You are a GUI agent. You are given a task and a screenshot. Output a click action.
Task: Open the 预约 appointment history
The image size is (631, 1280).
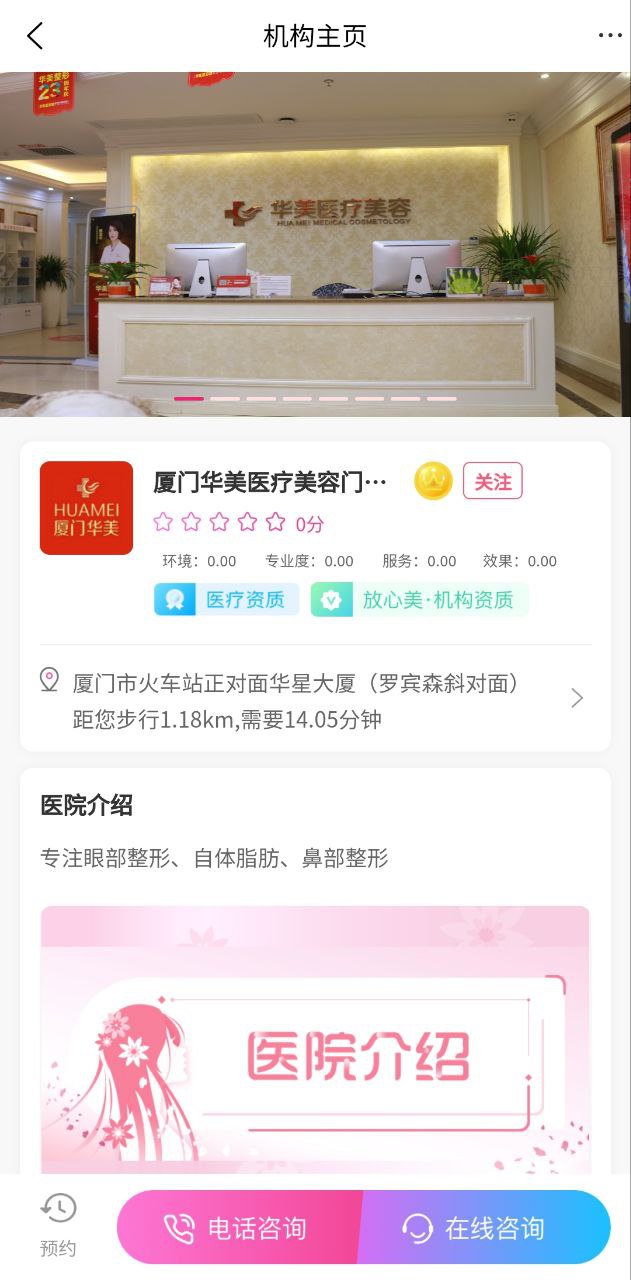point(58,1225)
